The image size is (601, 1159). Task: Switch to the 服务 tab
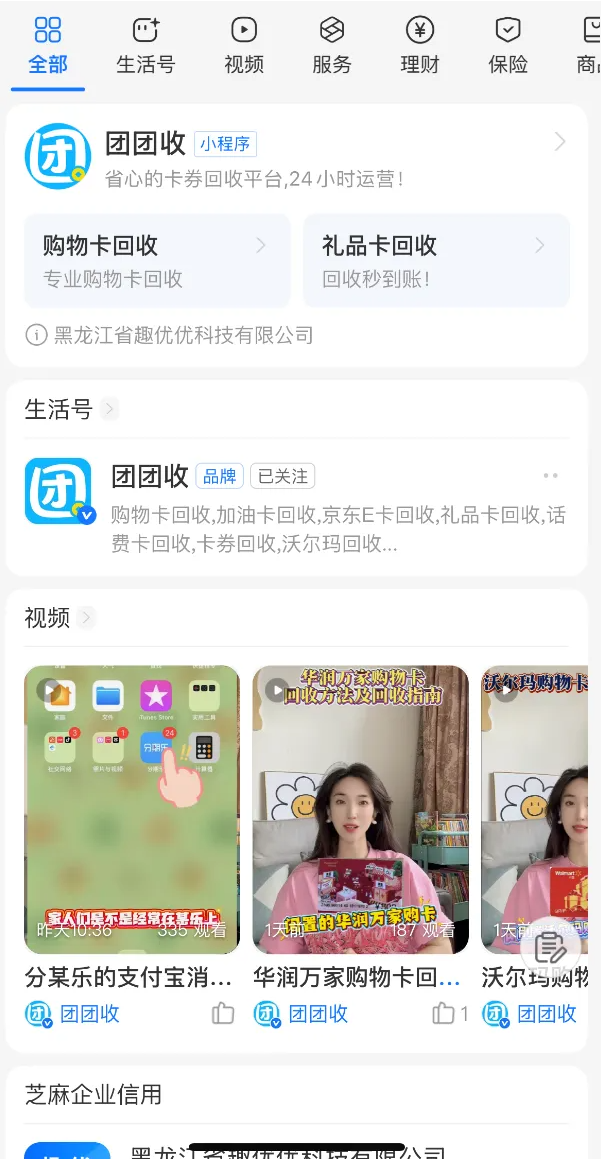pos(332,46)
